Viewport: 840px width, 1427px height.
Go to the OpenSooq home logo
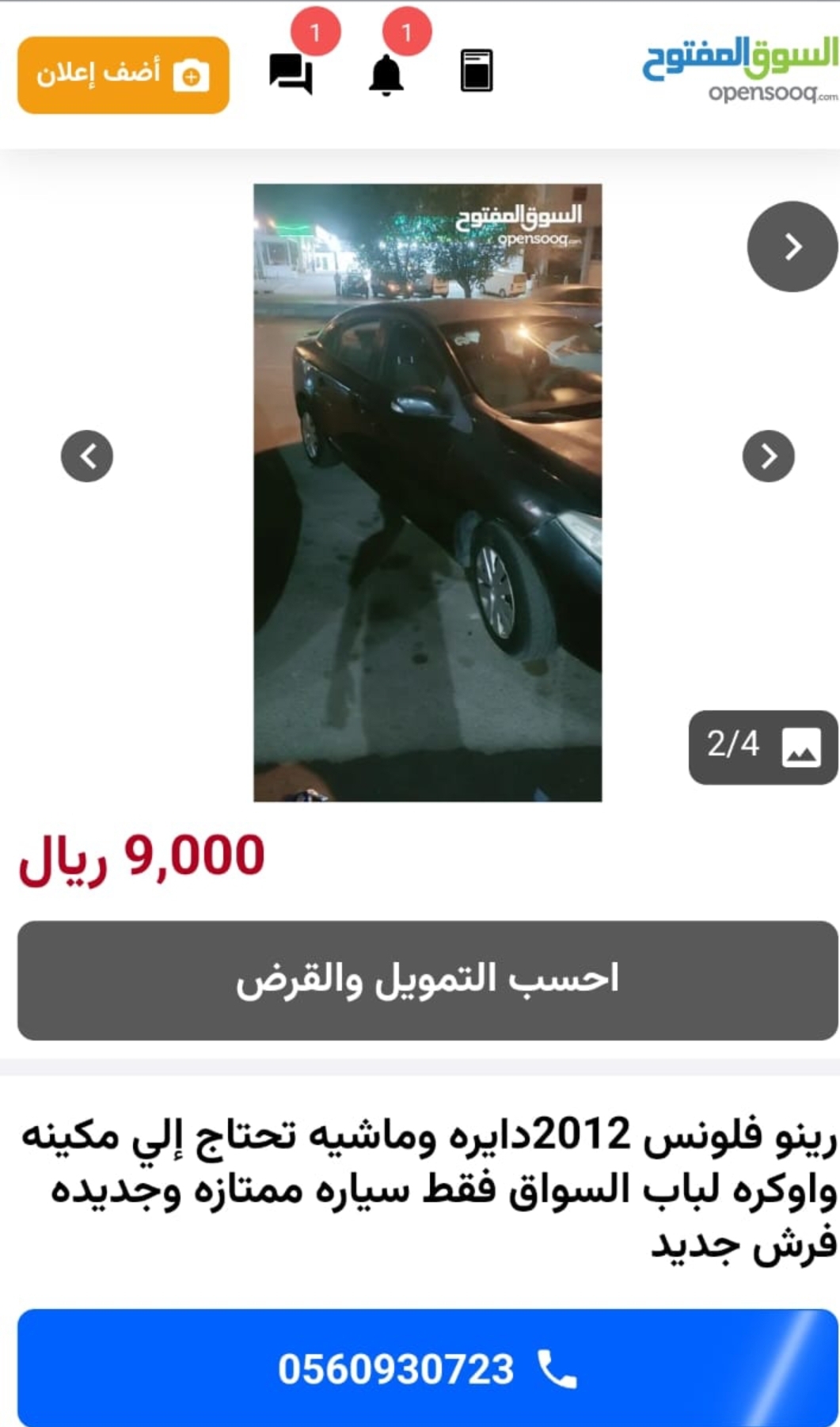tap(739, 70)
